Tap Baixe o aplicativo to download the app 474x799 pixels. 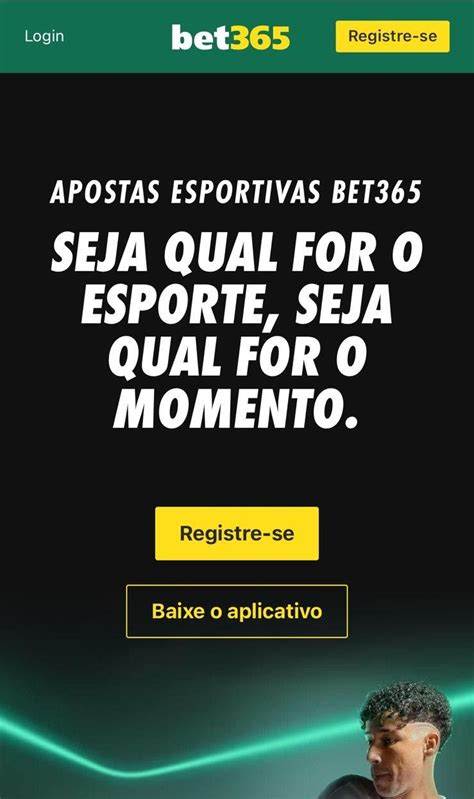237,611
